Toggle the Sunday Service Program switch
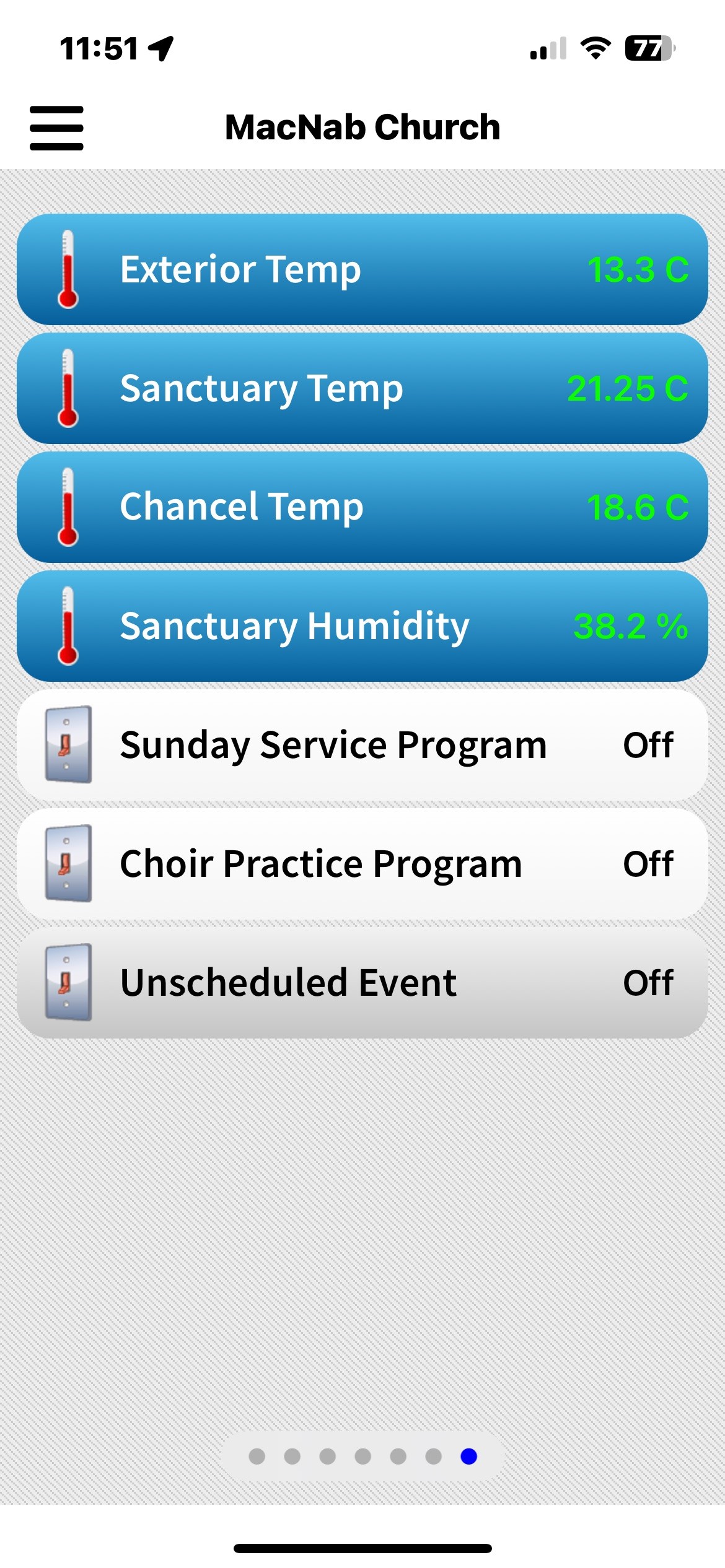725x1568 pixels. 362,745
